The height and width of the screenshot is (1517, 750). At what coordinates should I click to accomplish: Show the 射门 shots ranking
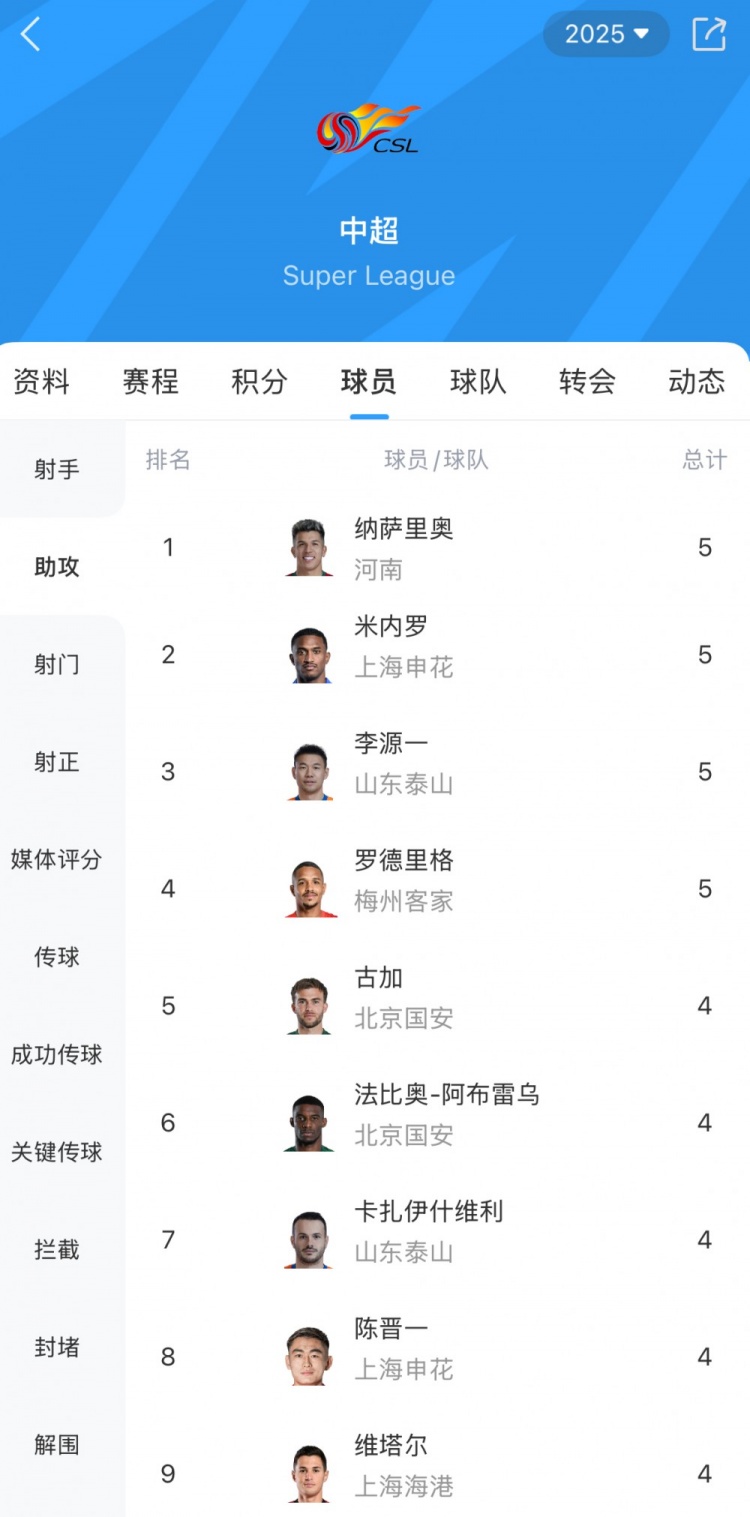(57, 664)
